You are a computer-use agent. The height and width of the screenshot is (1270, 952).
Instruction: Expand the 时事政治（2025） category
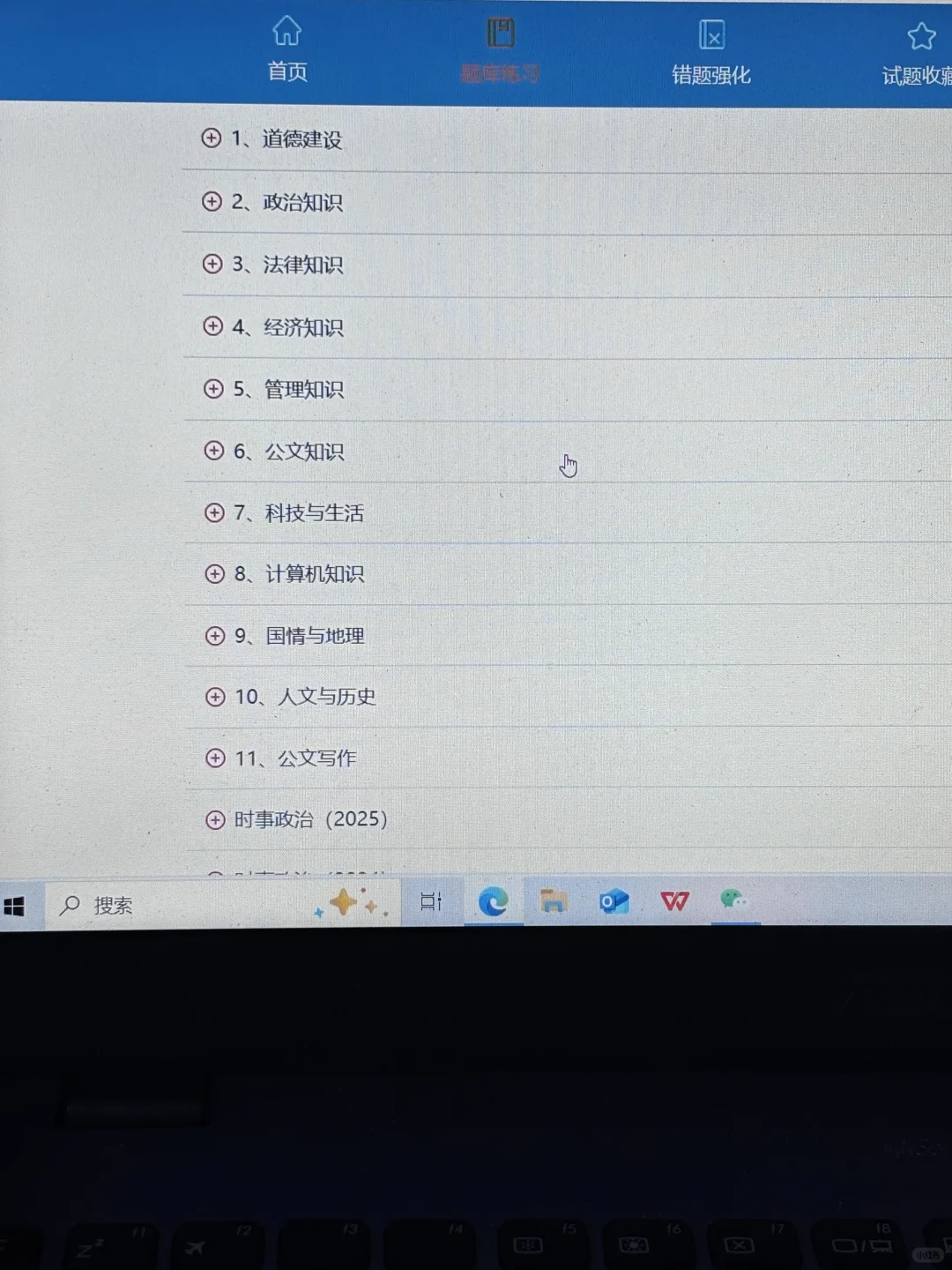click(215, 820)
